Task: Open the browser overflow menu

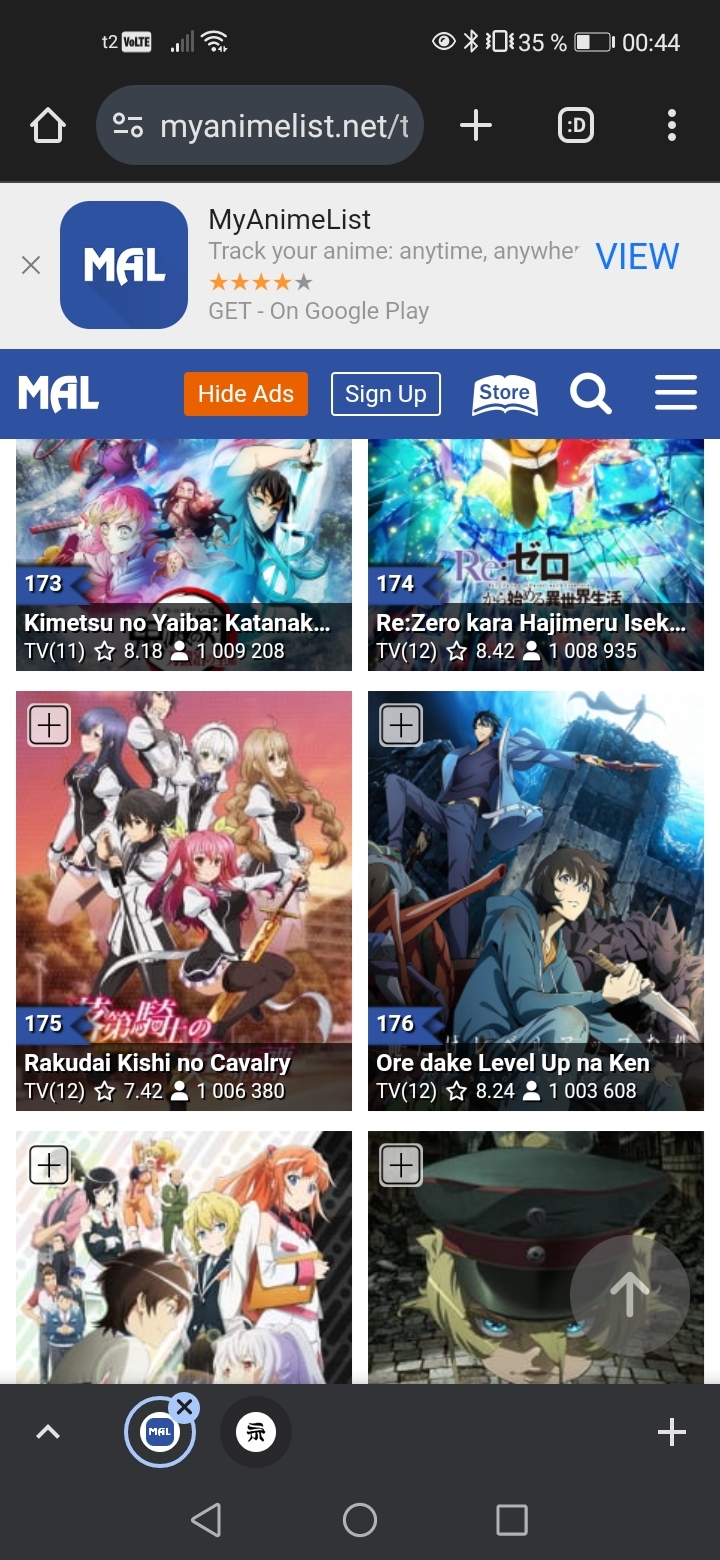Action: (671, 126)
